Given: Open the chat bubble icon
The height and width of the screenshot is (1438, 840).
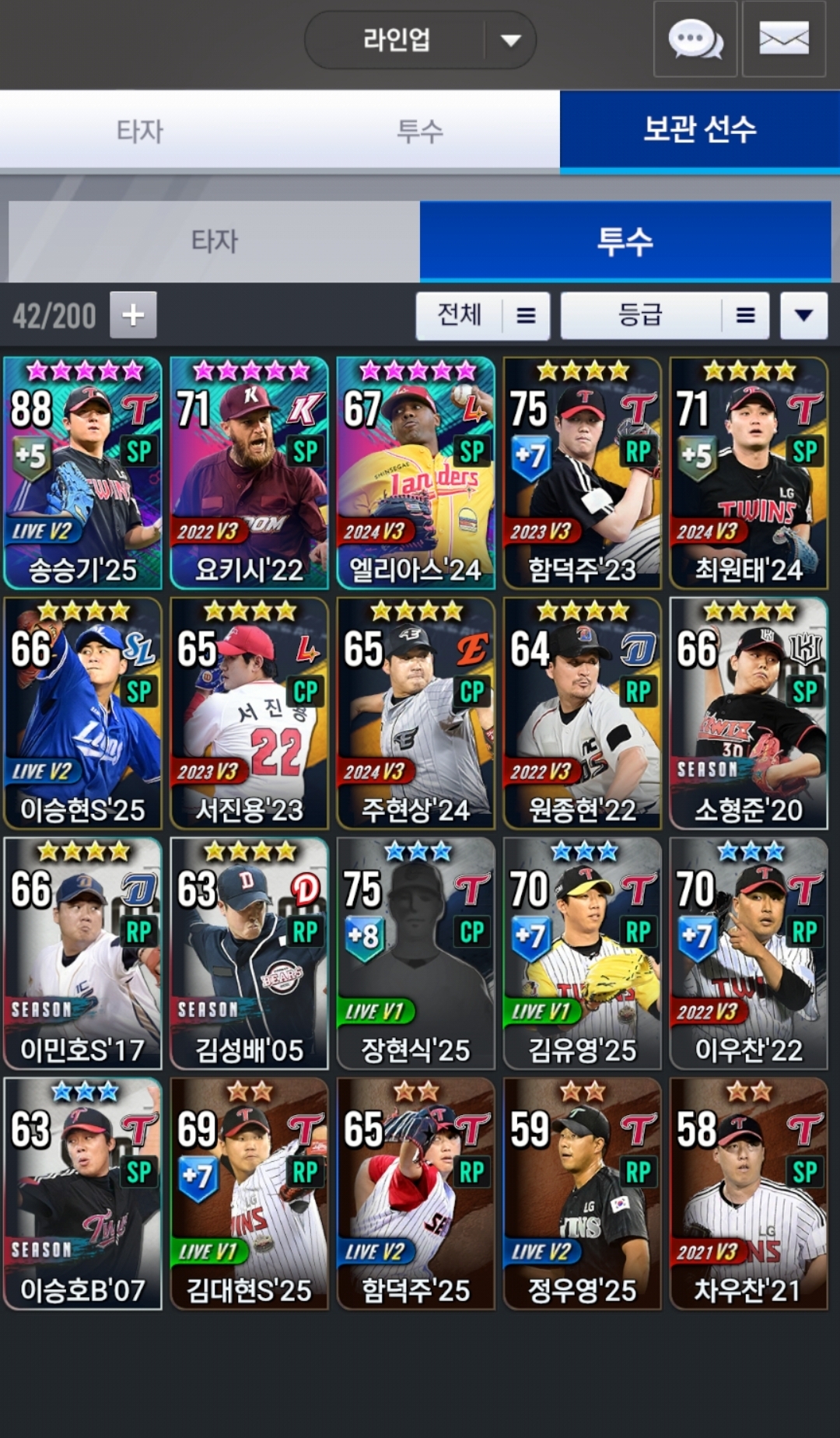Looking at the screenshot, I should tap(695, 40).
